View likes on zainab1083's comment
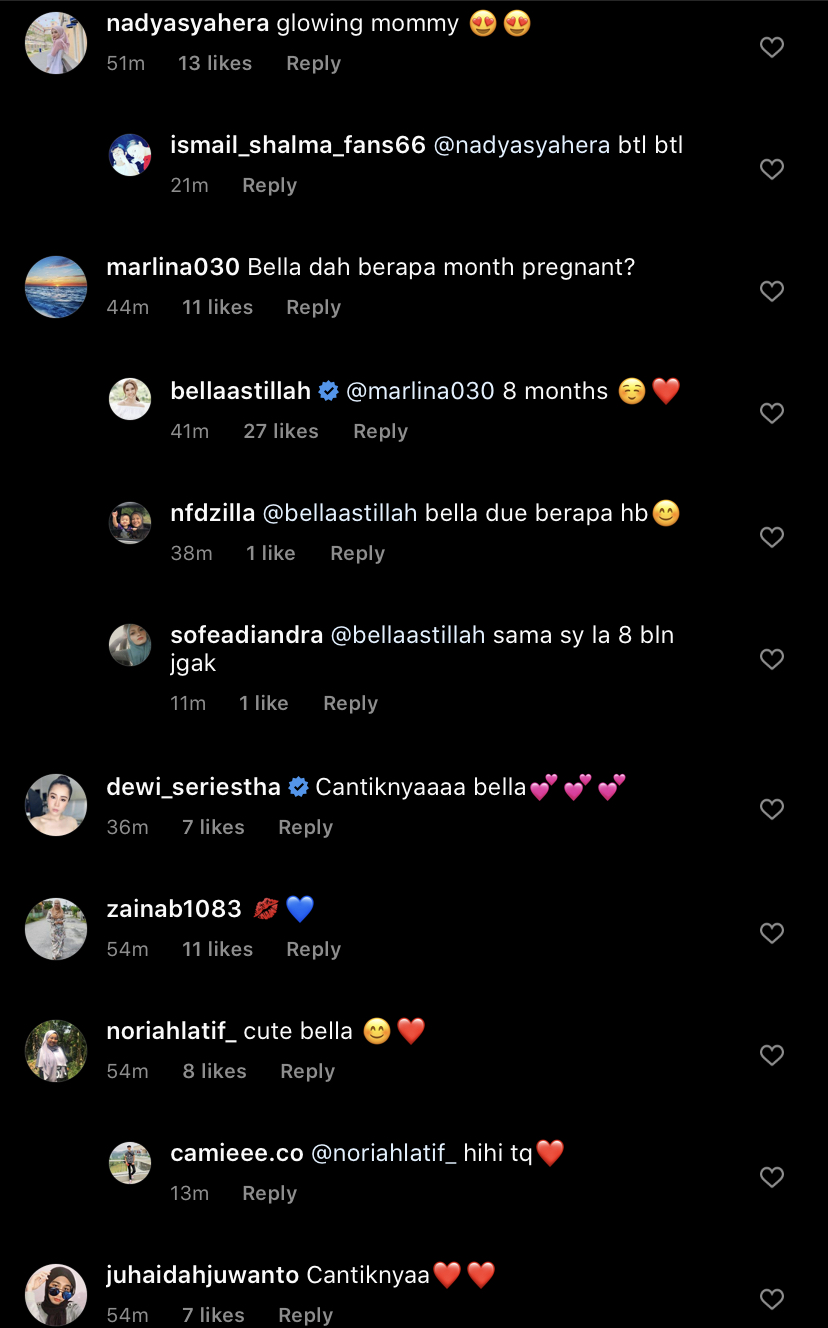 (x=217, y=949)
